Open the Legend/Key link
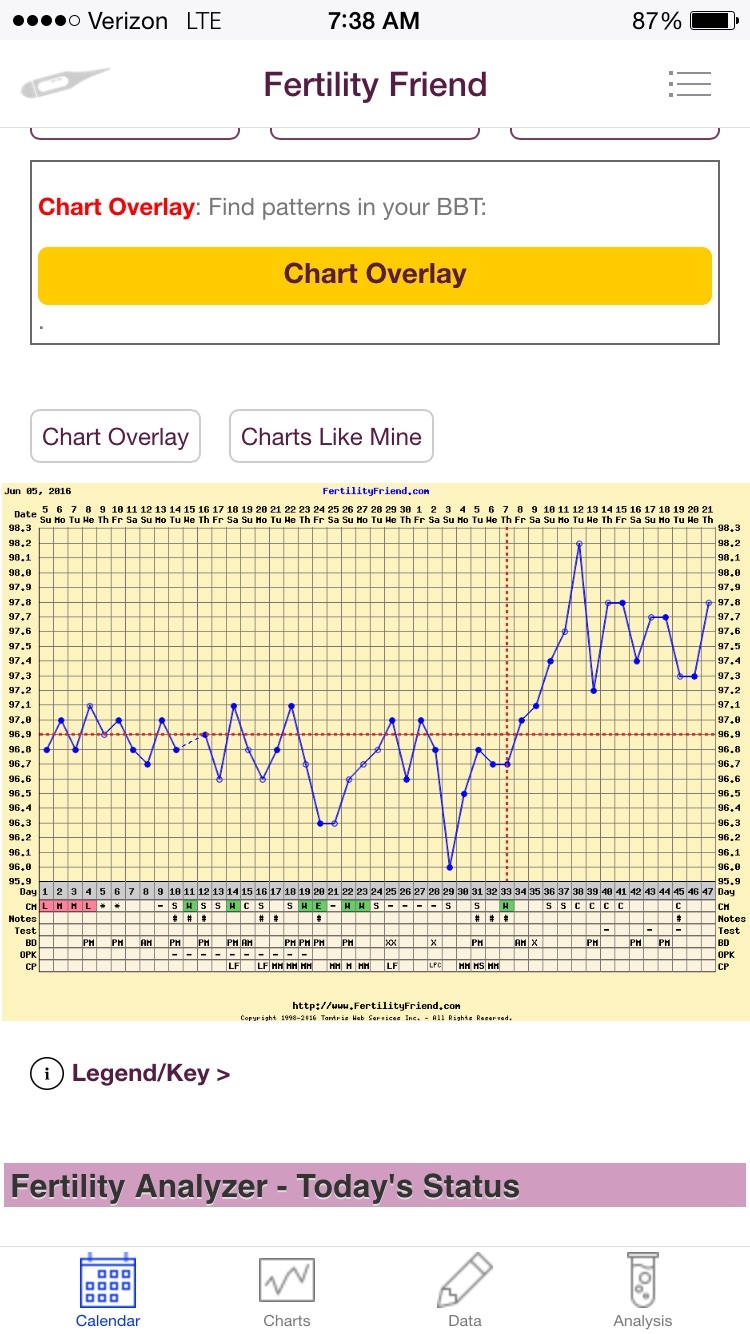750x1334 pixels. click(x=132, y=1074)
